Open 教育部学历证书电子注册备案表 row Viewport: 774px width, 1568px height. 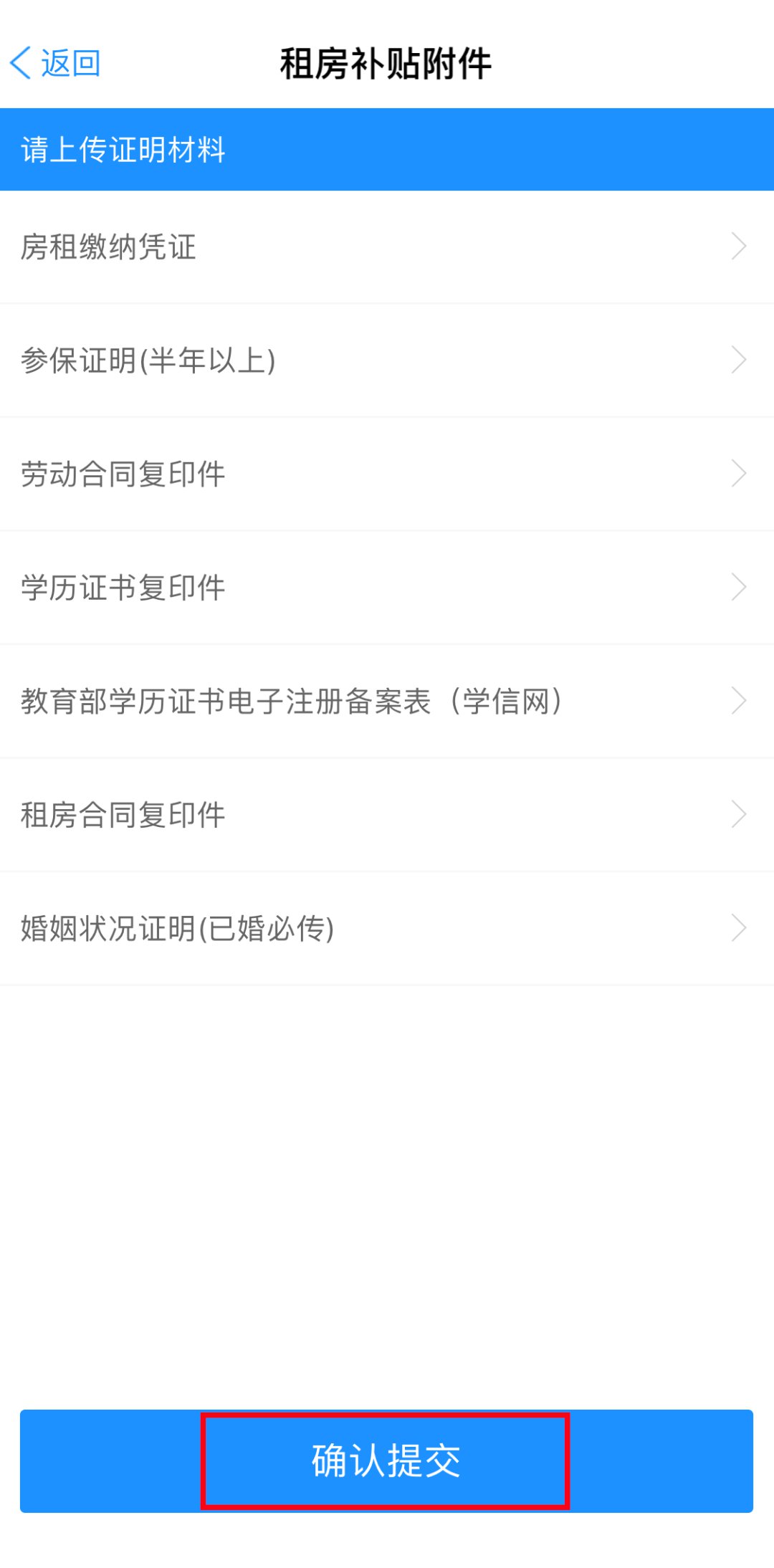pyautogui.click(x=386, y=701)
